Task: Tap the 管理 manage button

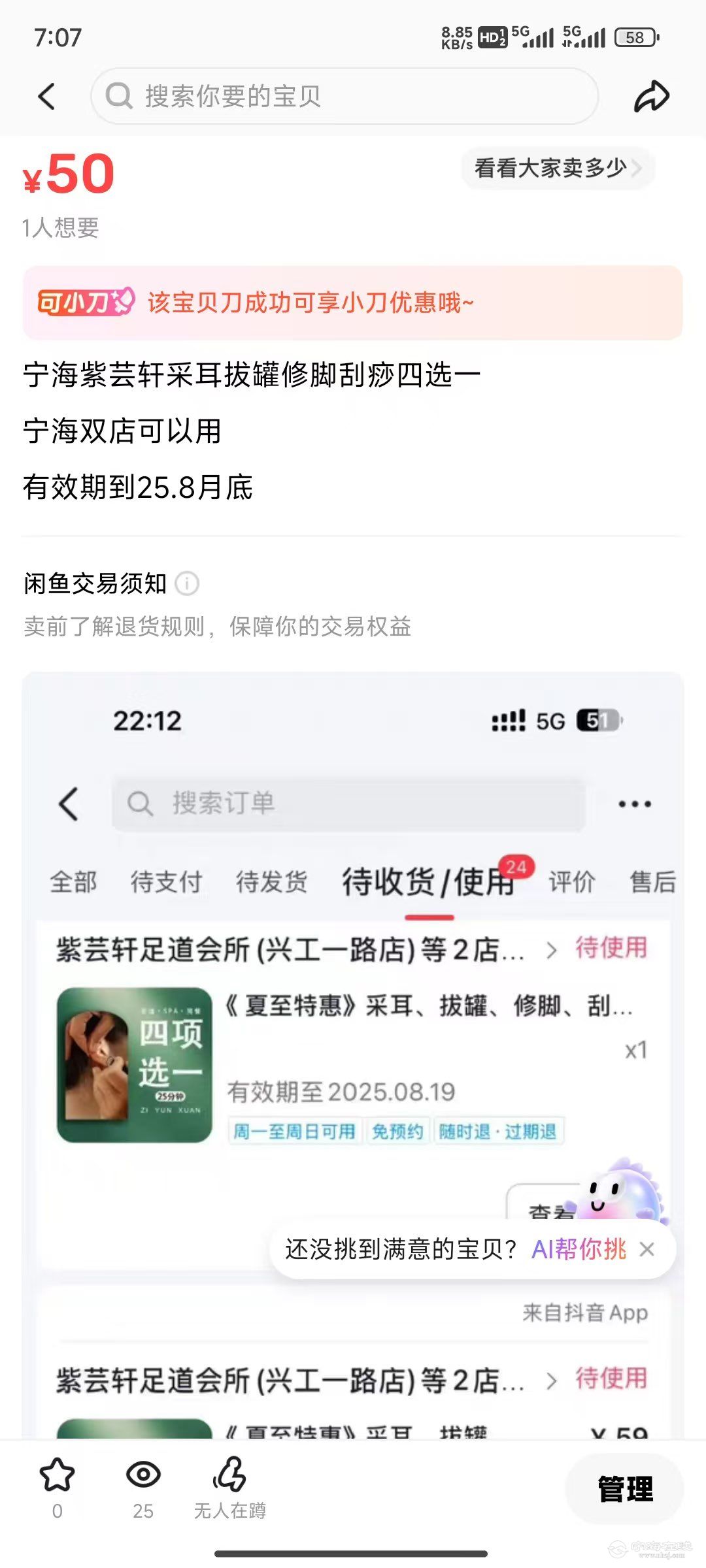Action: tap(625, 1490)
